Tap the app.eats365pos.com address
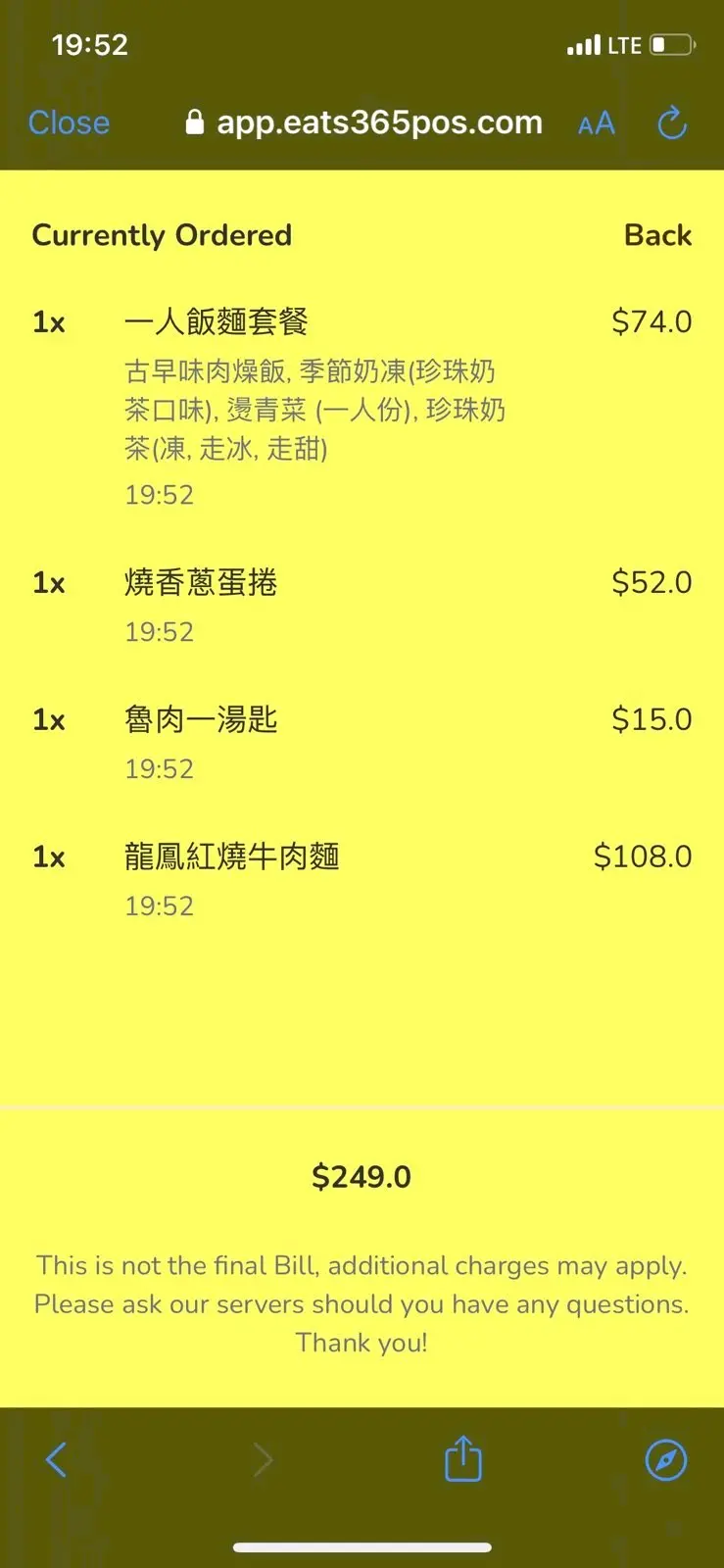The height and width of the screenshot is (1568, 724). pos(378,122)
